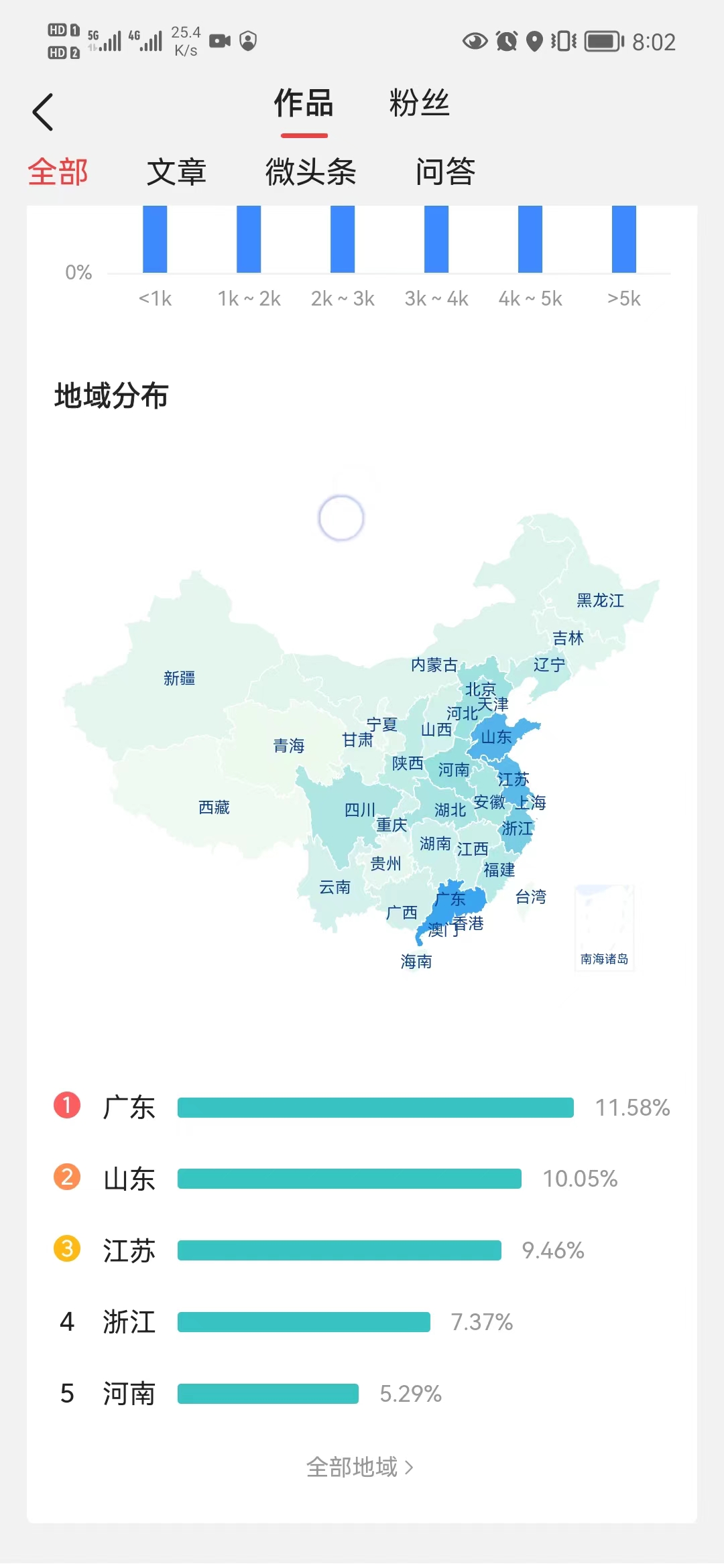The width and height of the screenshot is (724, 1568).
Task: Switch to the 作品 tab
Action: (304, 105)
